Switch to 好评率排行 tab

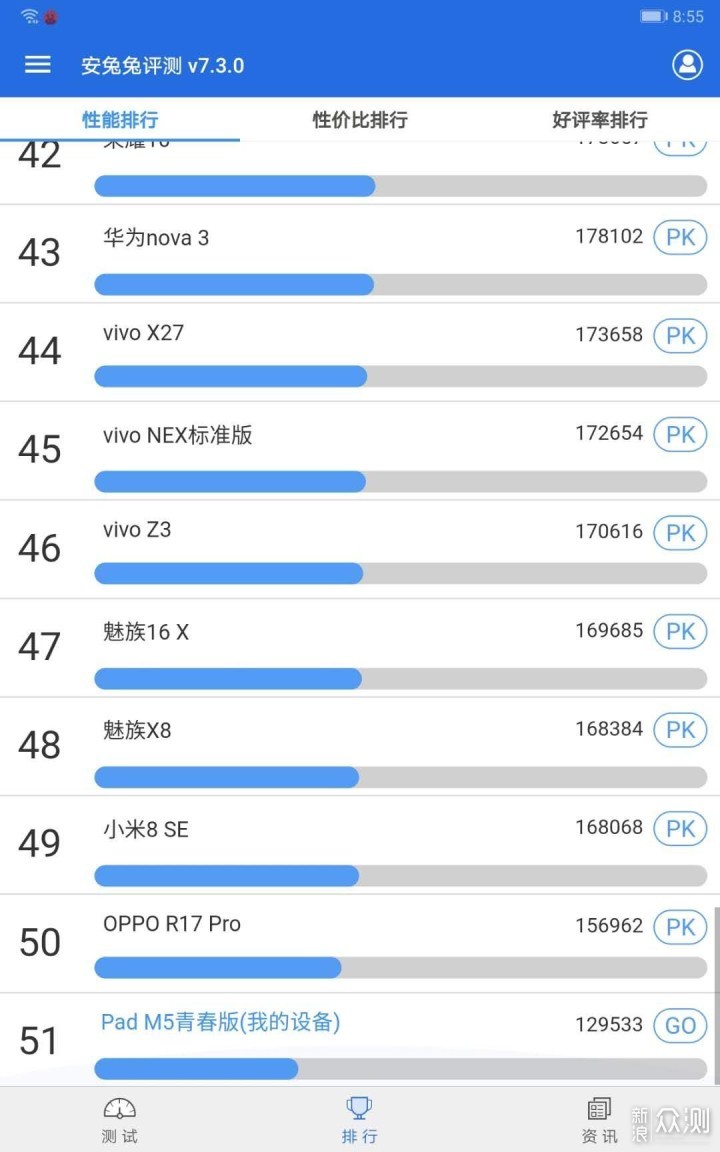point(600,120)
